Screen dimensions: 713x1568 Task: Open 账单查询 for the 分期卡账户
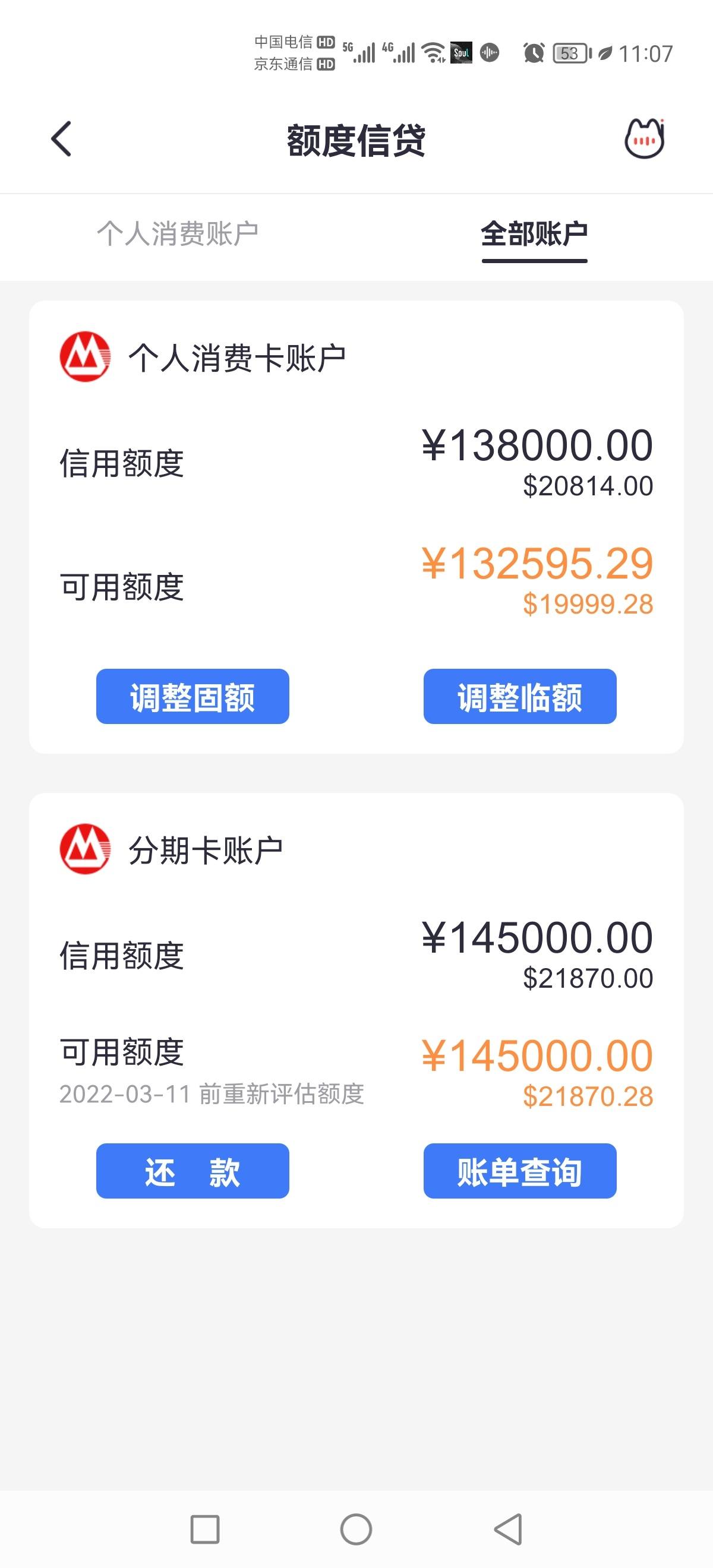(520, 1171)
